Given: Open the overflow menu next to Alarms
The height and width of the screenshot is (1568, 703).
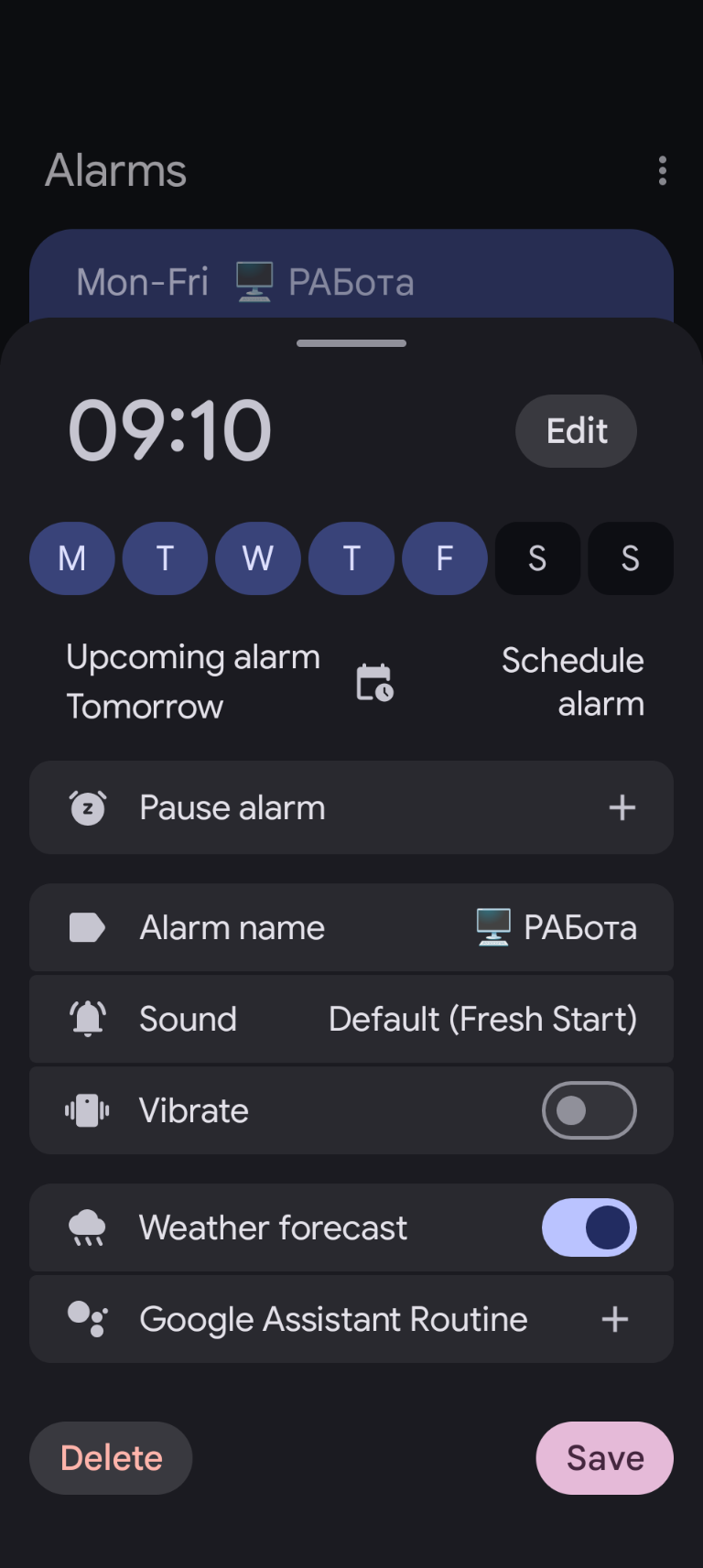Looking at the screenshot, I should [662, 171].
